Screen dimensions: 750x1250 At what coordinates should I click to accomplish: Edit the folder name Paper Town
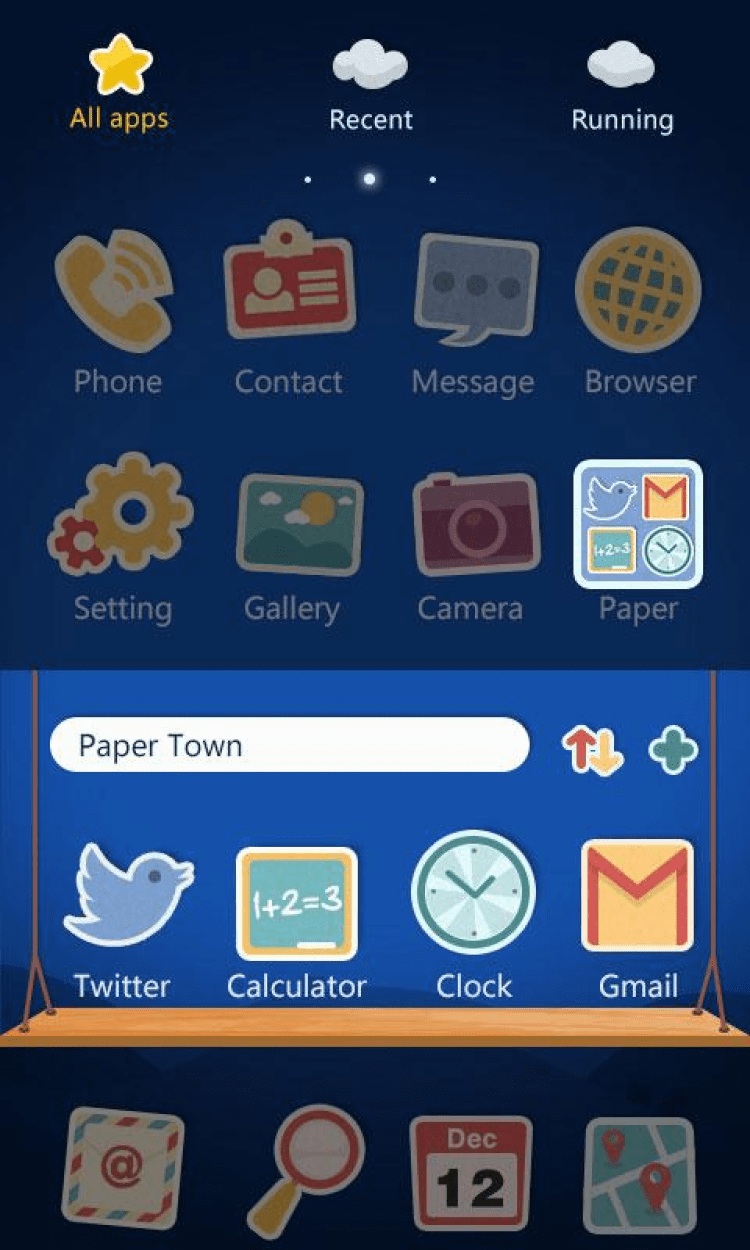(x=289, y=745)
